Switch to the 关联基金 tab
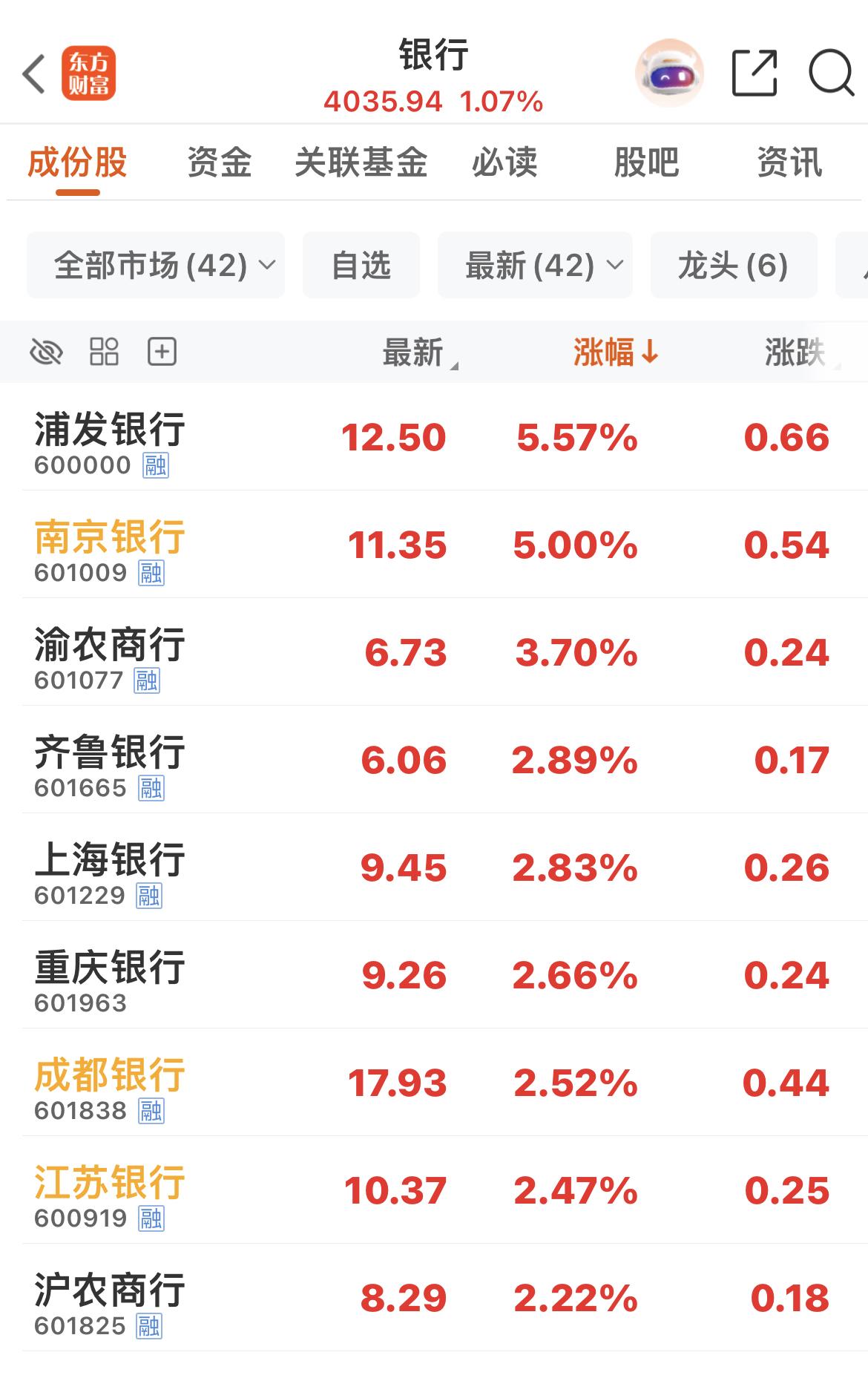This screenshot has width=868, height=1378. (x=361, y=163)
